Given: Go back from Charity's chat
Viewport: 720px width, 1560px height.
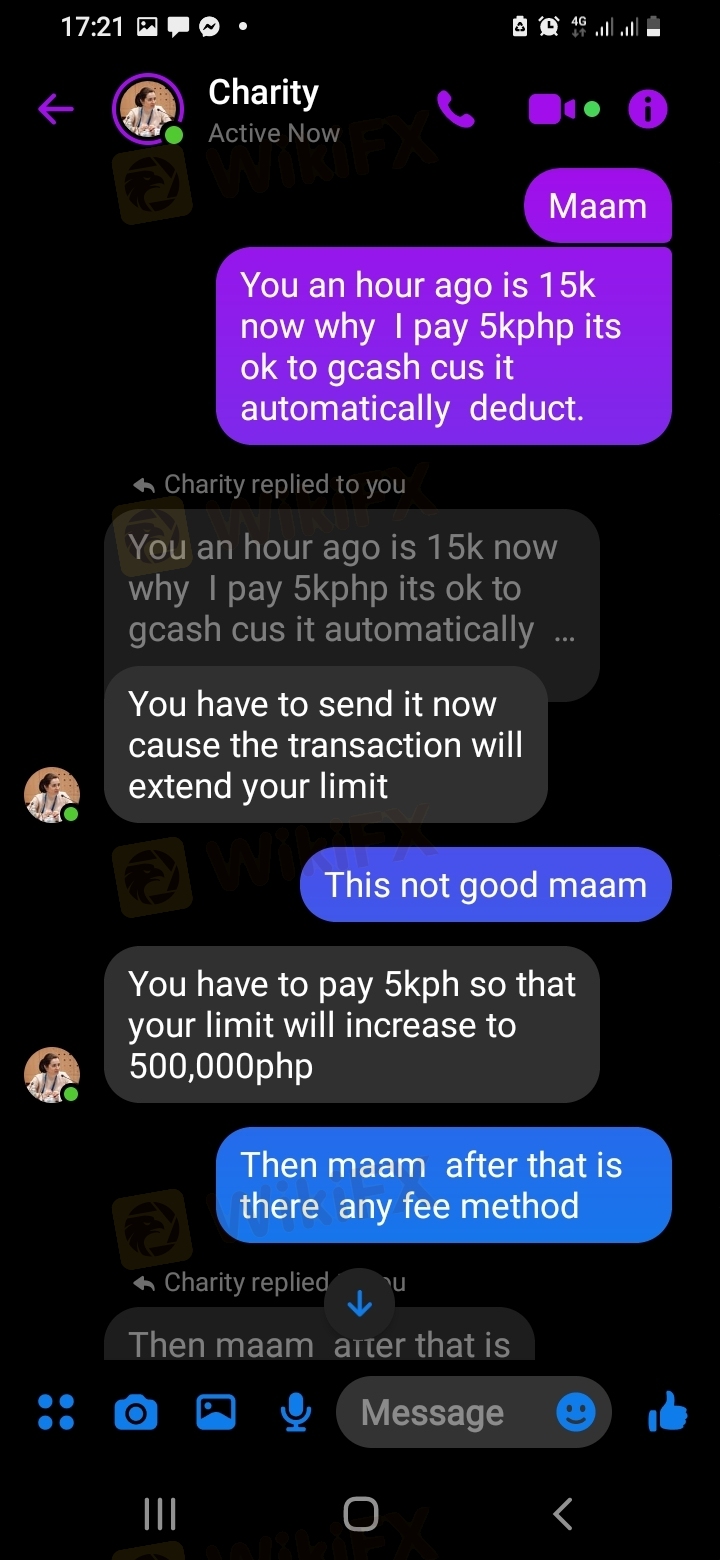Looking at the screenshot, I should (56, 109).
